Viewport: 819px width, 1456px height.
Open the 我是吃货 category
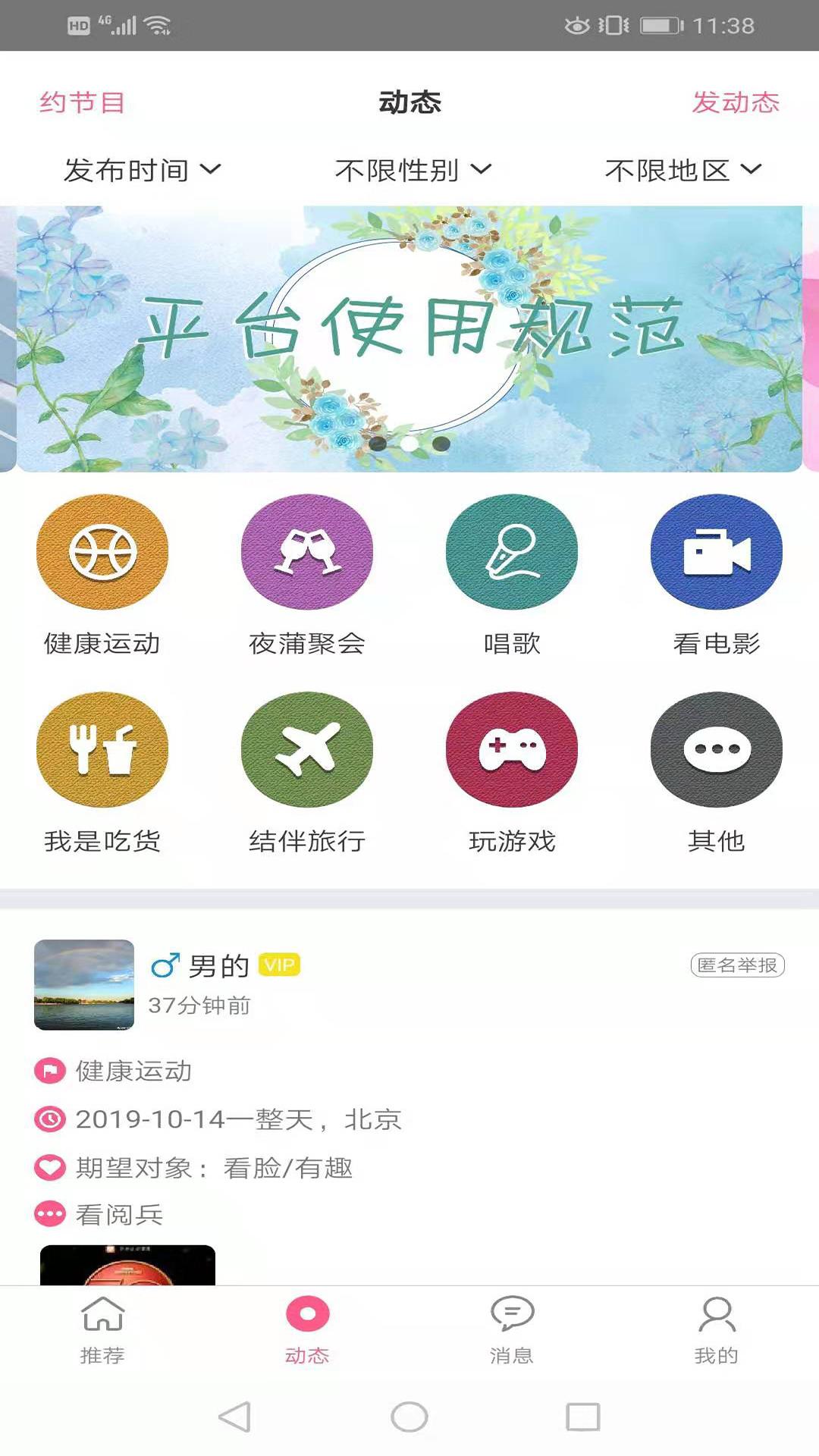(102, 749)
